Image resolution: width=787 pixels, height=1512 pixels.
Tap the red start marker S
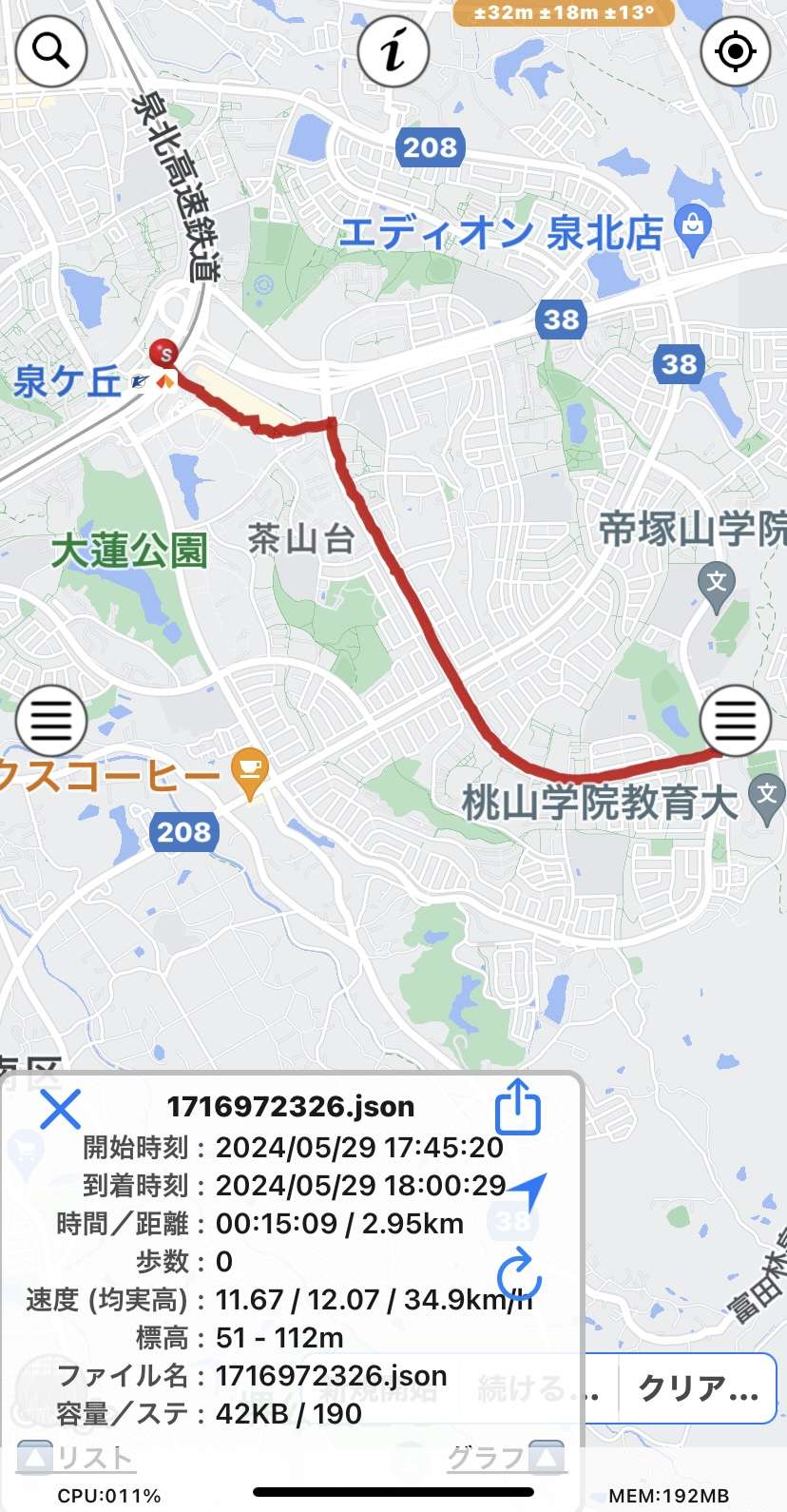click(164, 354)
